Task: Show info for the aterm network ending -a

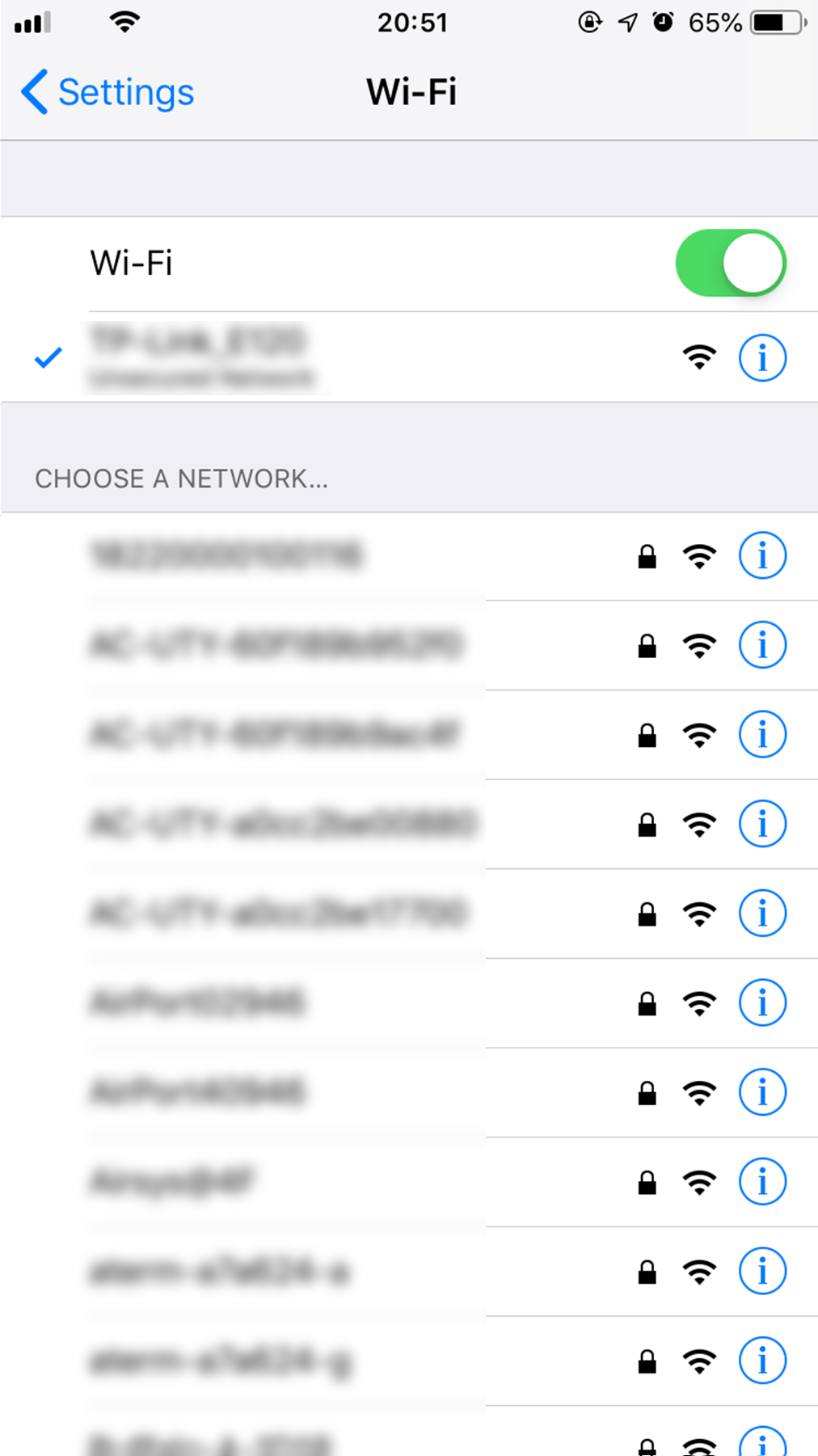Action: pos(762,1272)
